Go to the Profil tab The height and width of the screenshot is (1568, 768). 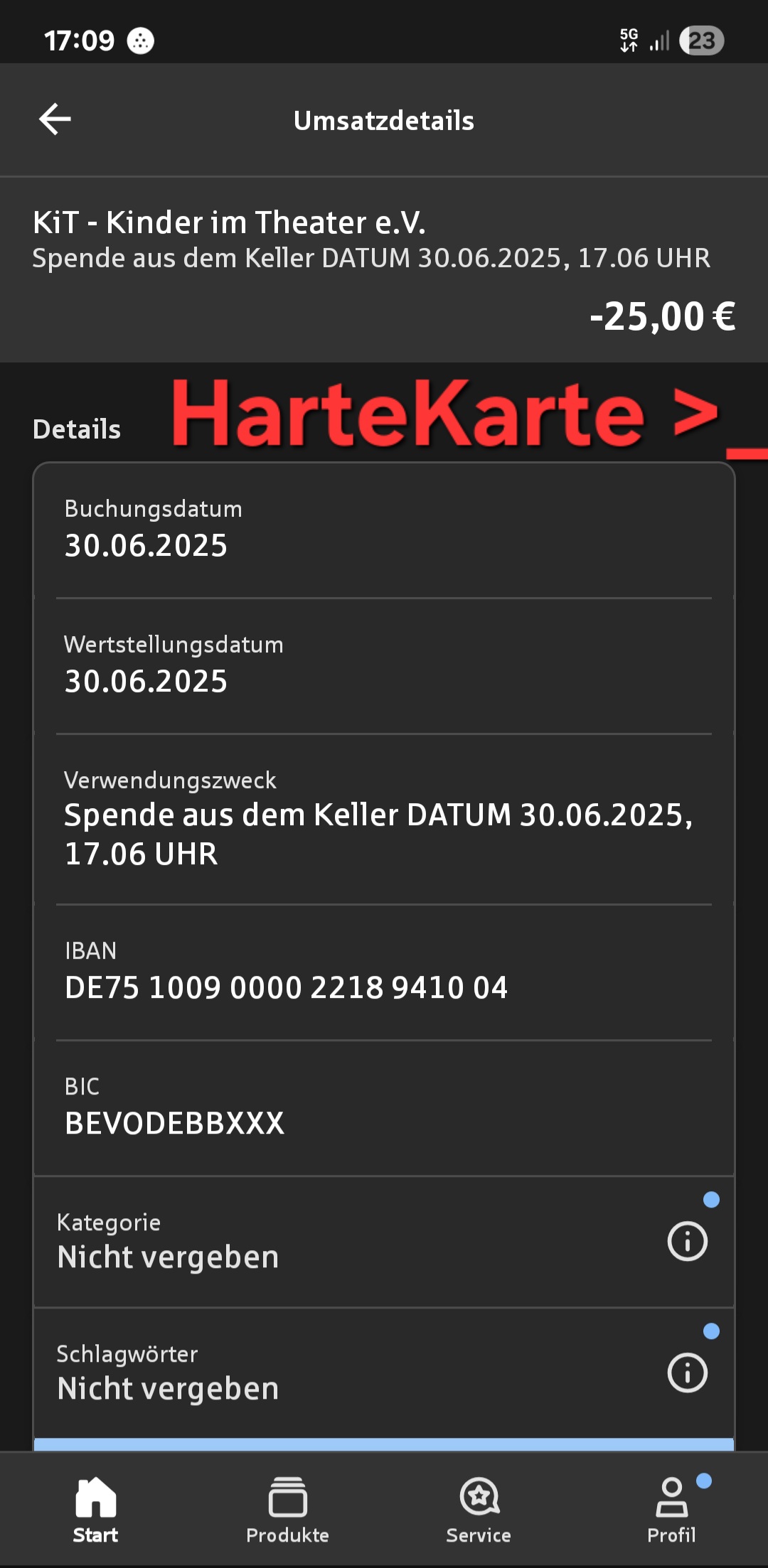[x=671, y=1510]
